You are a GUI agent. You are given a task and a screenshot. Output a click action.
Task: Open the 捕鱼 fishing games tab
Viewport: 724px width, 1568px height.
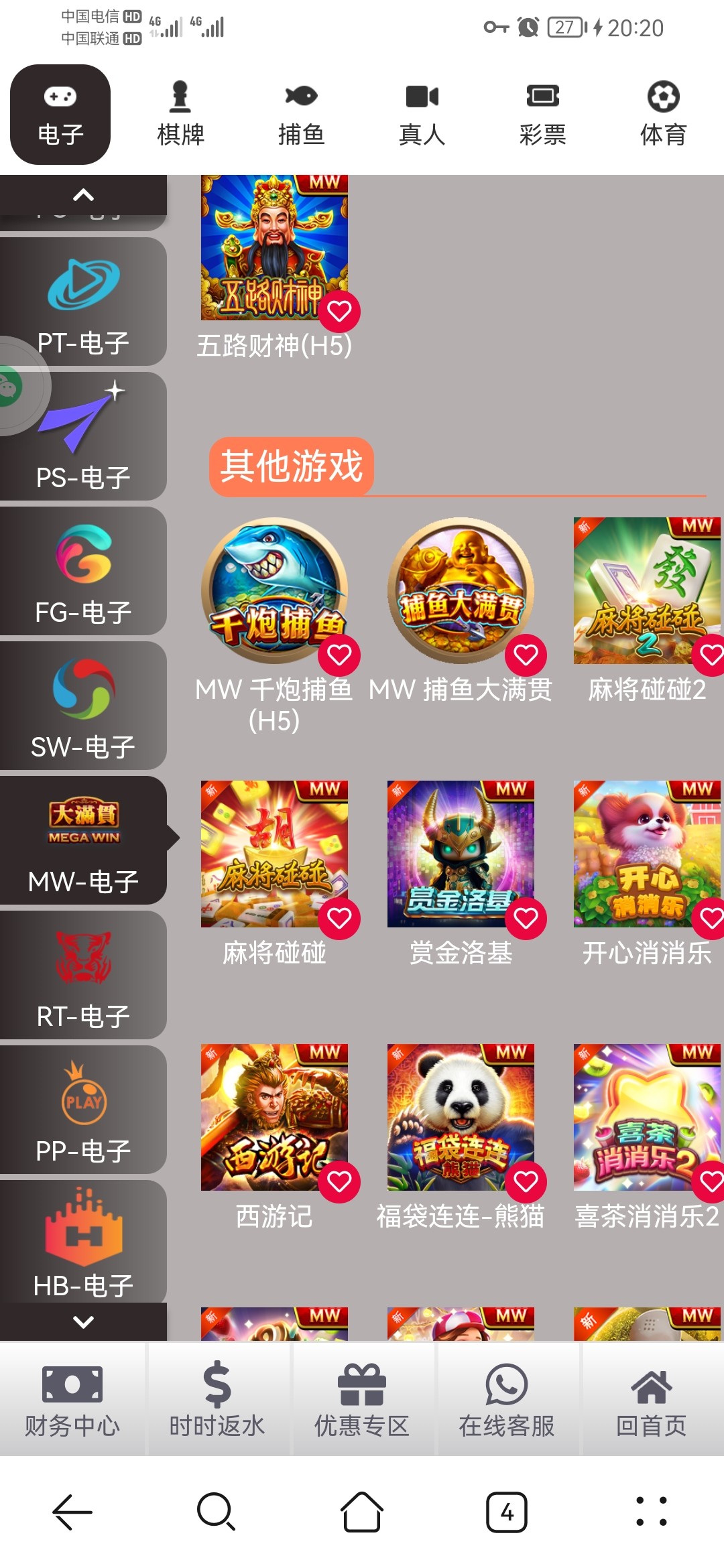(301, 114)
